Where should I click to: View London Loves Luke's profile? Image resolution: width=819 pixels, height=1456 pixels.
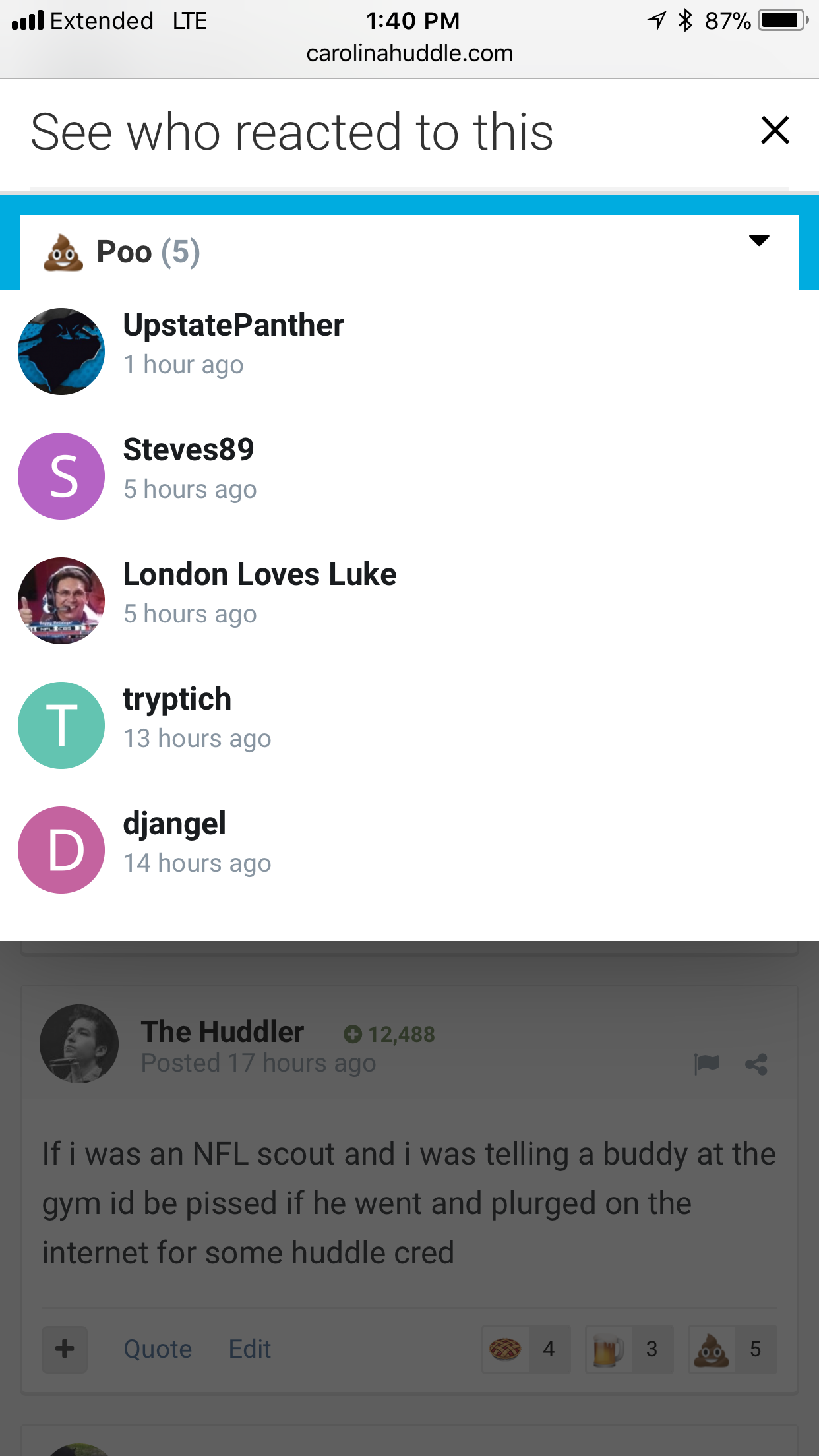[260, 574]
